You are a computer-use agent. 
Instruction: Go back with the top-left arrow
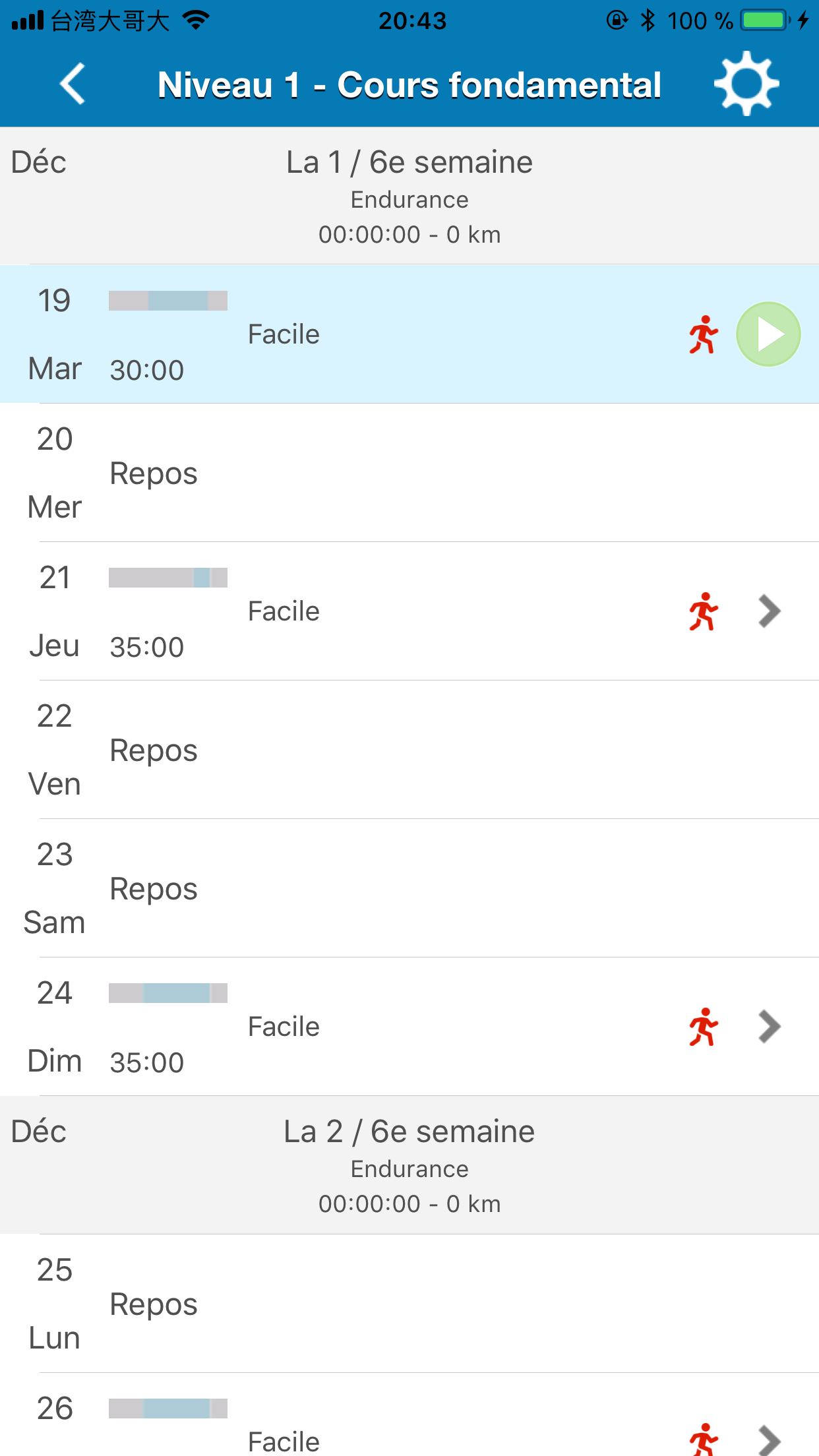73,84
